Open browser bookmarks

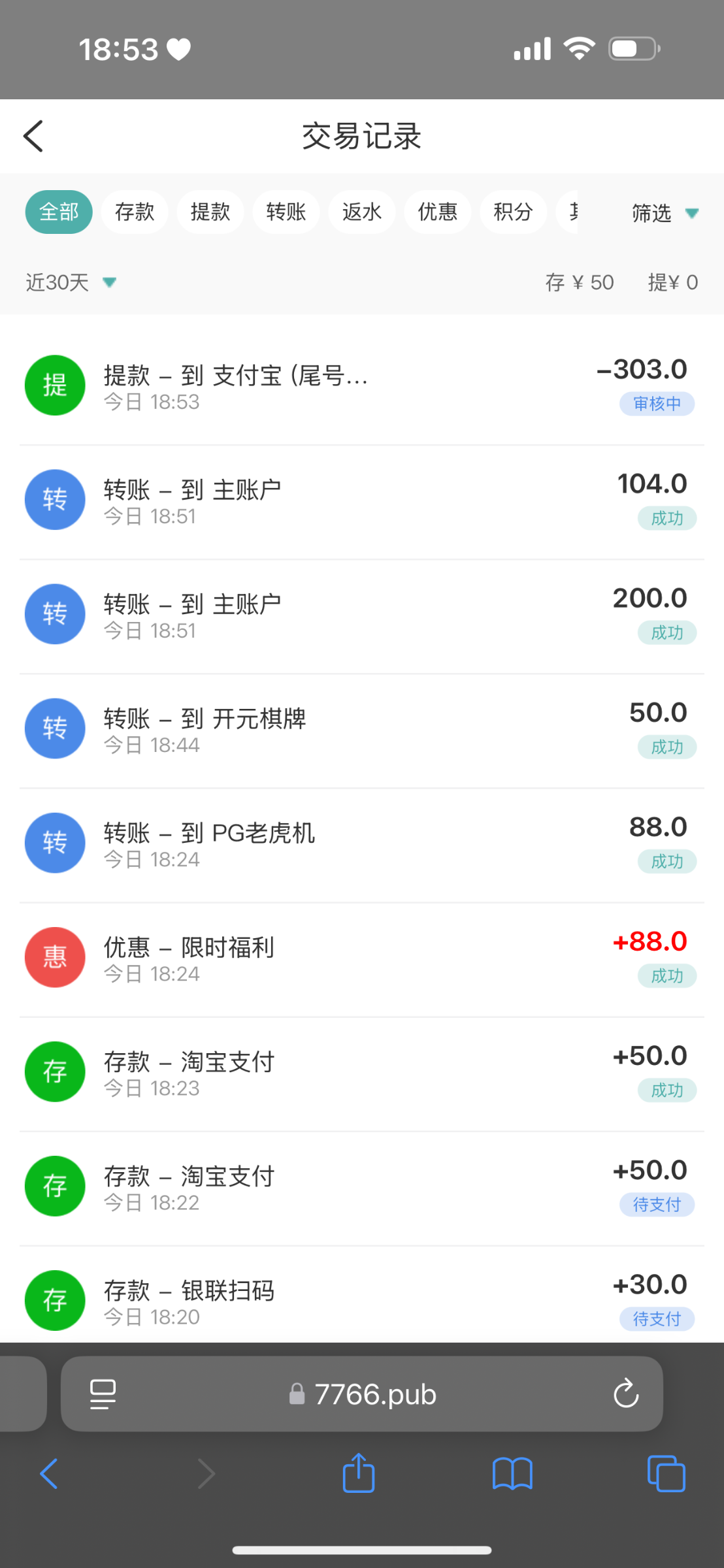512,1474
